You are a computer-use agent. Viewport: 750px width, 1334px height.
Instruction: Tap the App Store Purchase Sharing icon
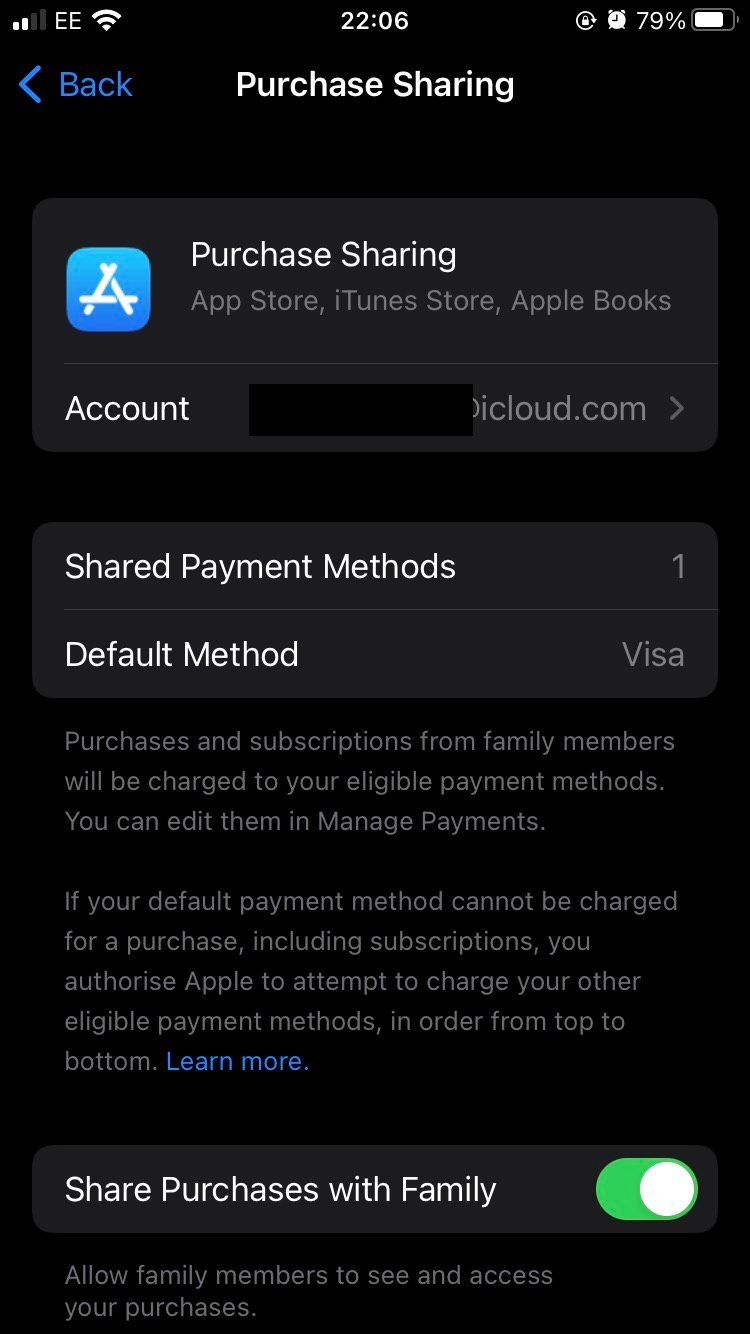[108, 289]
